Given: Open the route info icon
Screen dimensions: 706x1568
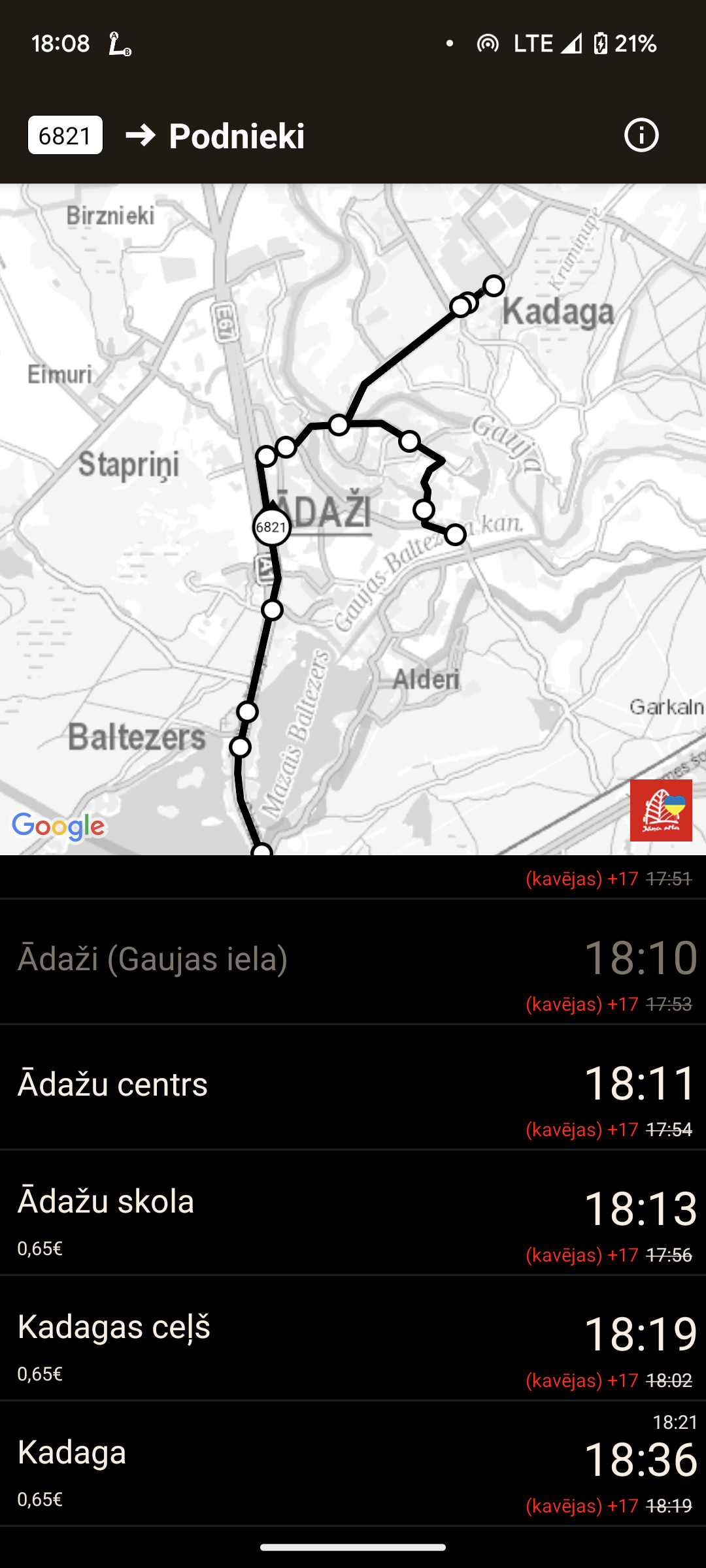Looking at the screenshot, I should [x=641, y=135].
